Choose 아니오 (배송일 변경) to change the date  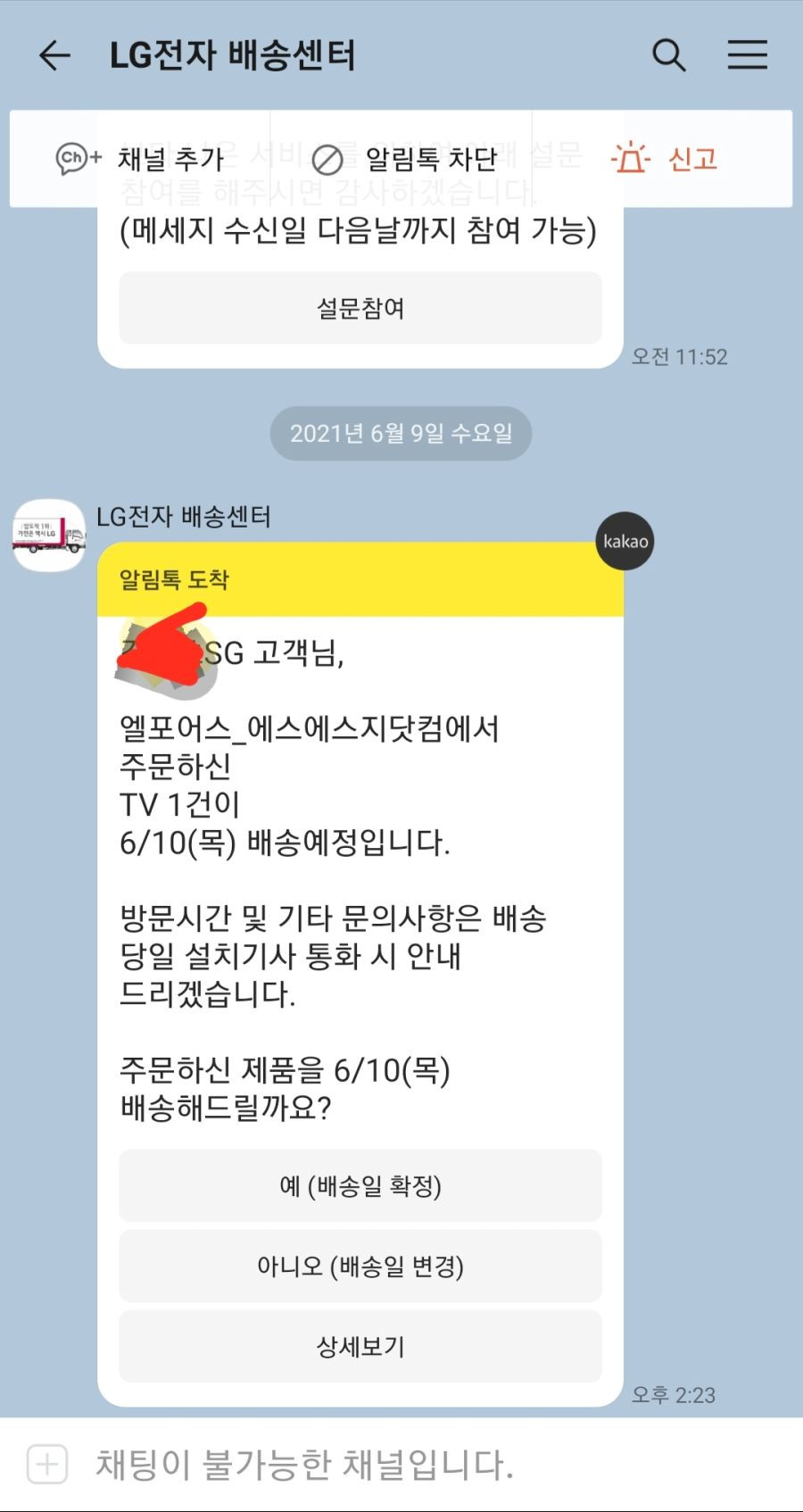[360, 1266]
